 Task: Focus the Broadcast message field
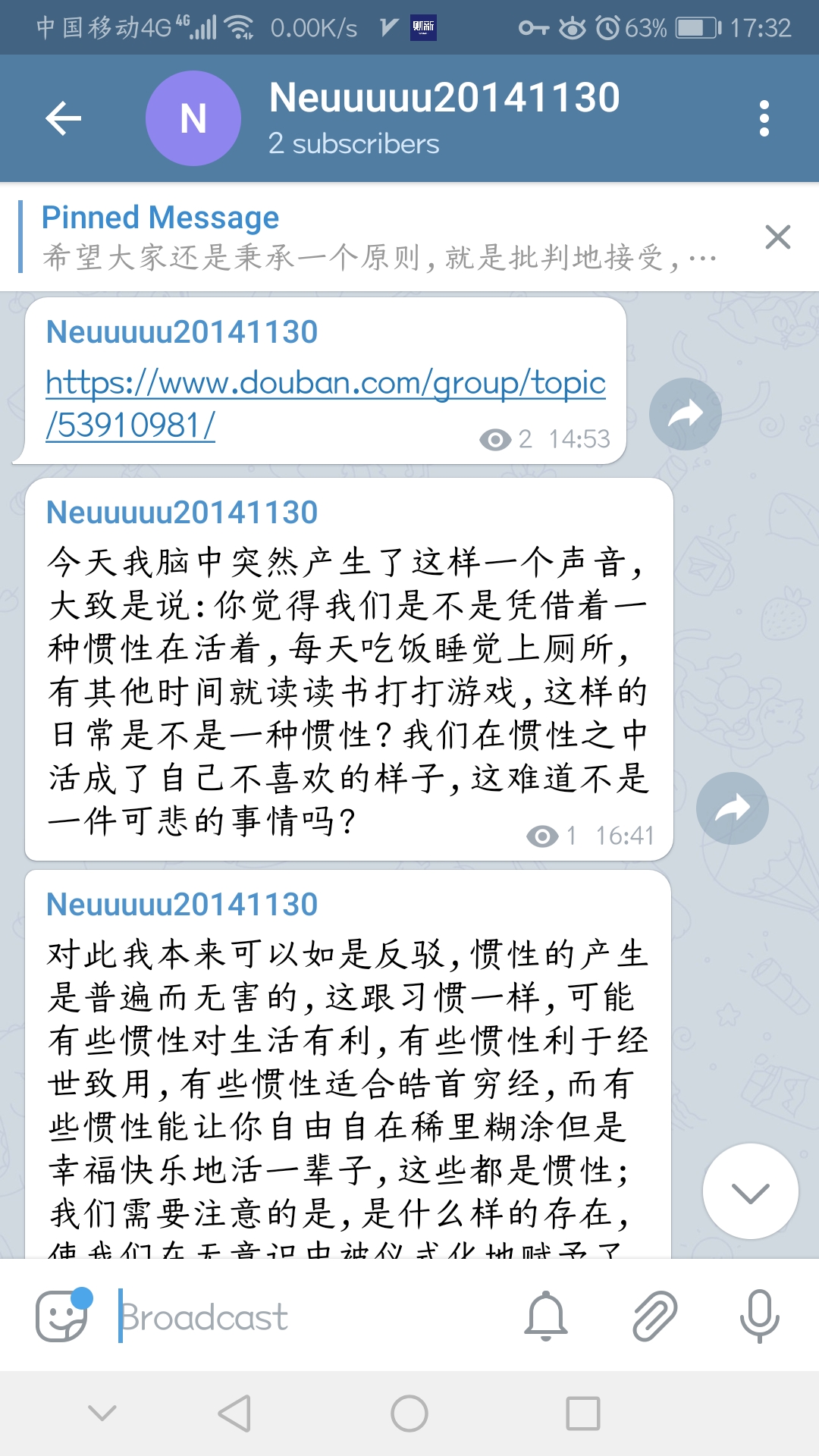[303, 1317]
